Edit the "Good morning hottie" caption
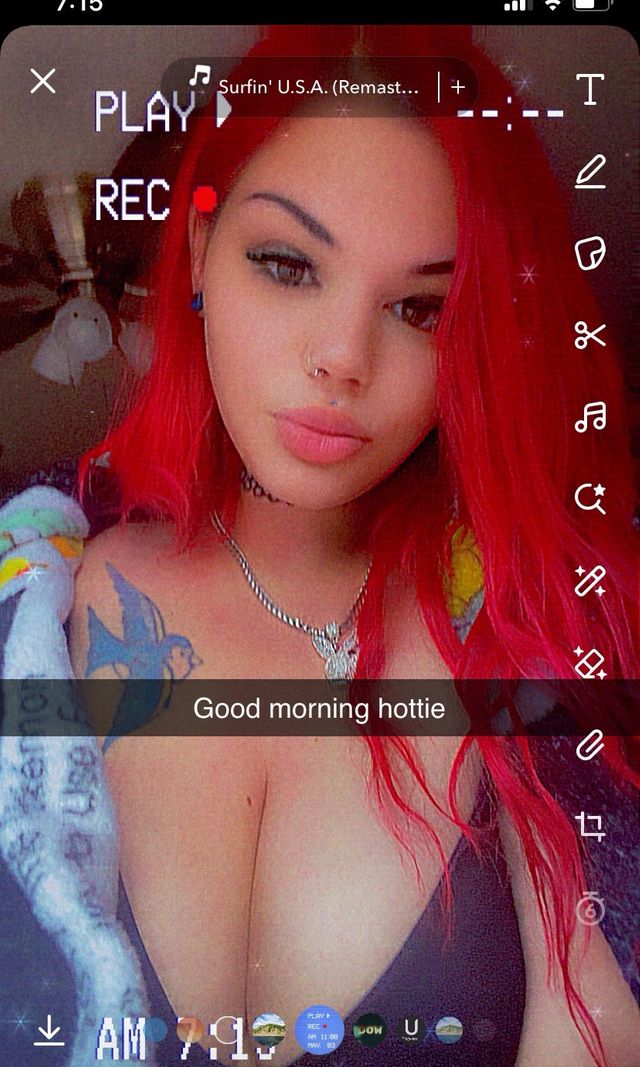Screen dimensions: 640x1067 click(x=319, y=709)
